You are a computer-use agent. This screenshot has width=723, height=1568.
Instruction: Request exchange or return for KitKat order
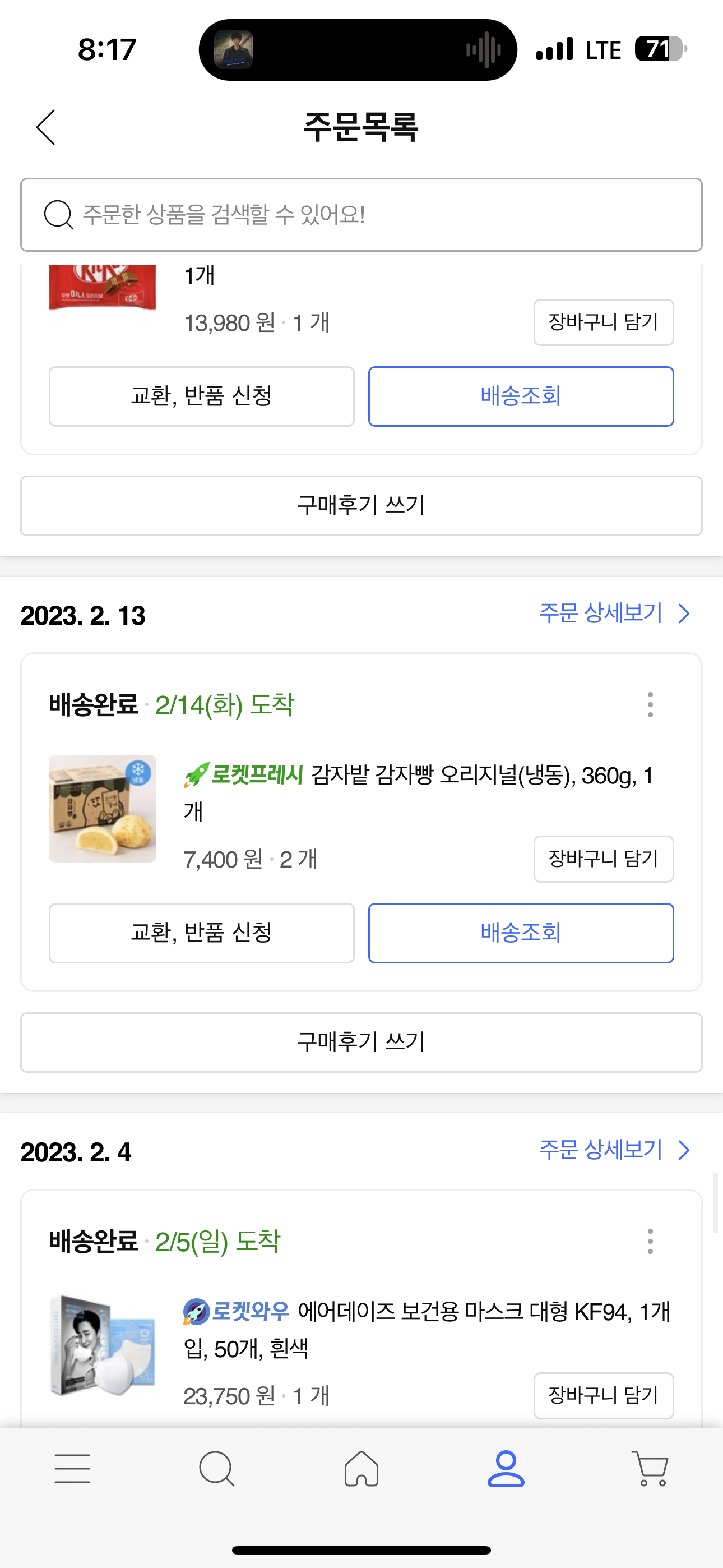tap(201, 396)
